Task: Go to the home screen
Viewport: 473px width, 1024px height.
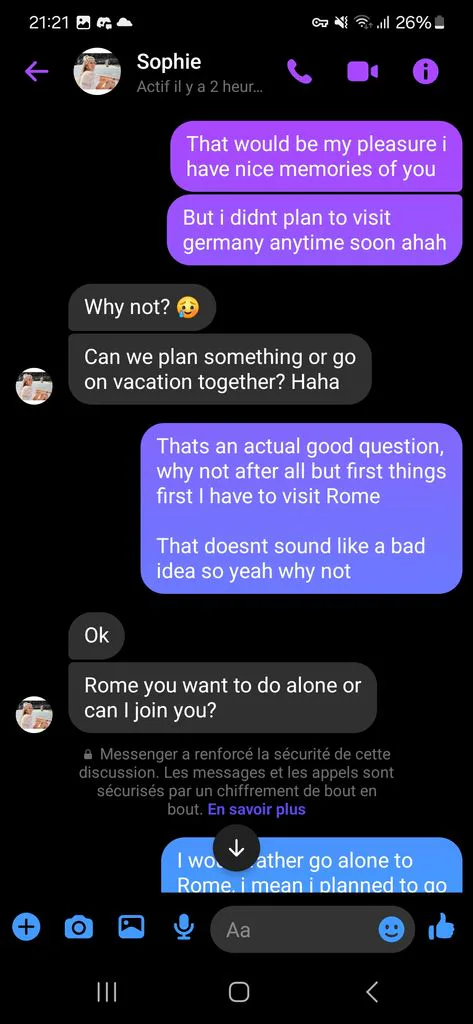Action: pos(239,993)
